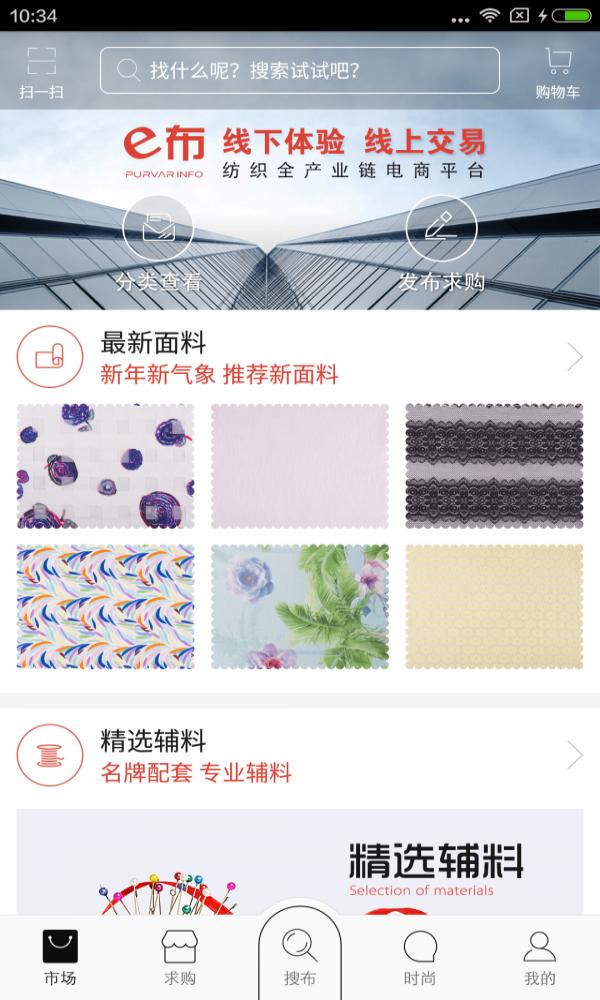Open the 购物车 shopping cart

coord(557,70)
